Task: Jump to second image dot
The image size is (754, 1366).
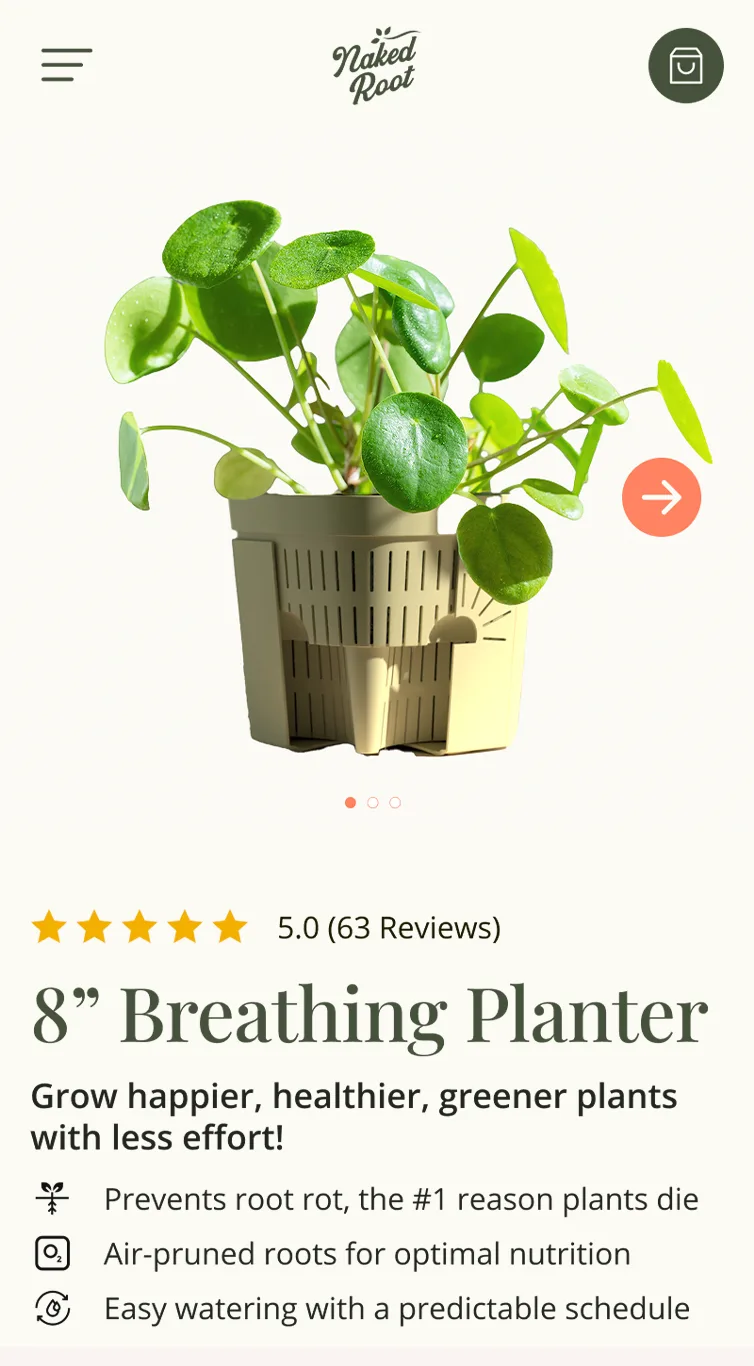Action: 373,803
